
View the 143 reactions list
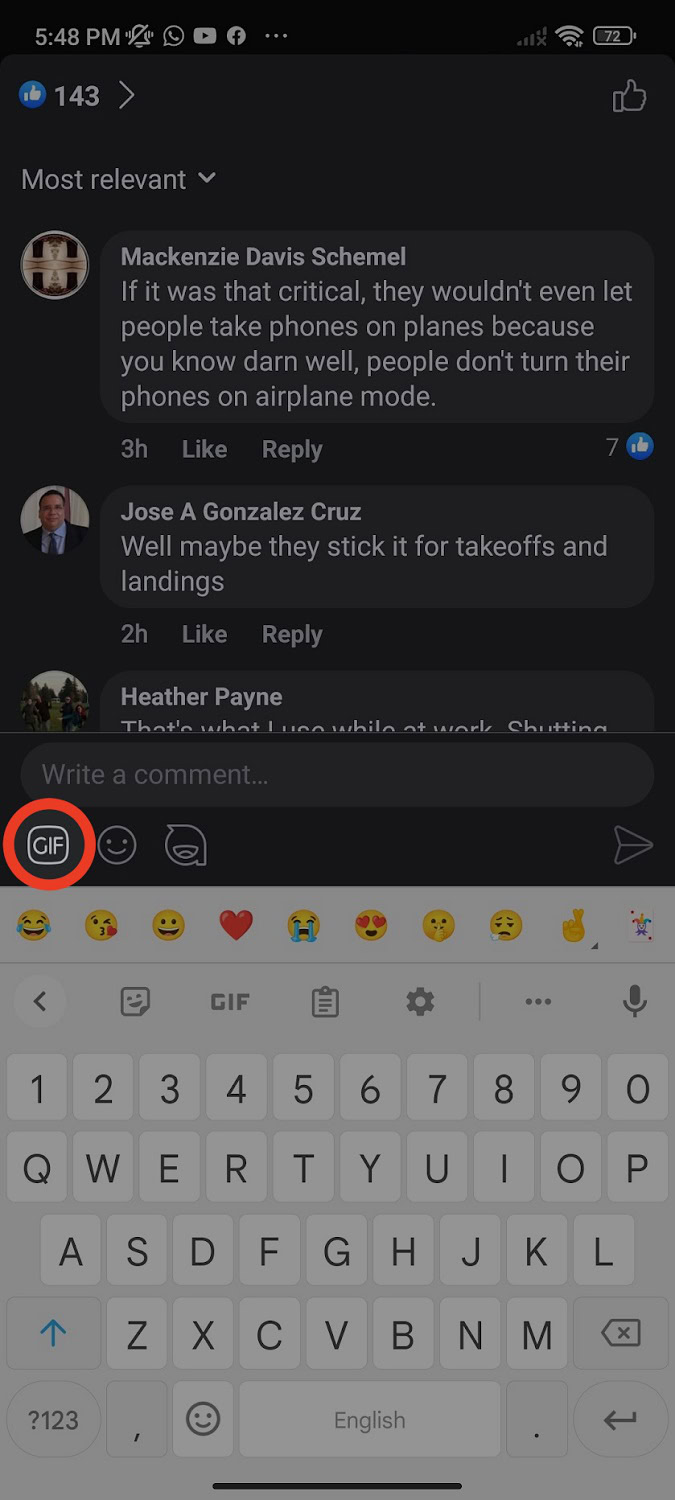[76, 96]
